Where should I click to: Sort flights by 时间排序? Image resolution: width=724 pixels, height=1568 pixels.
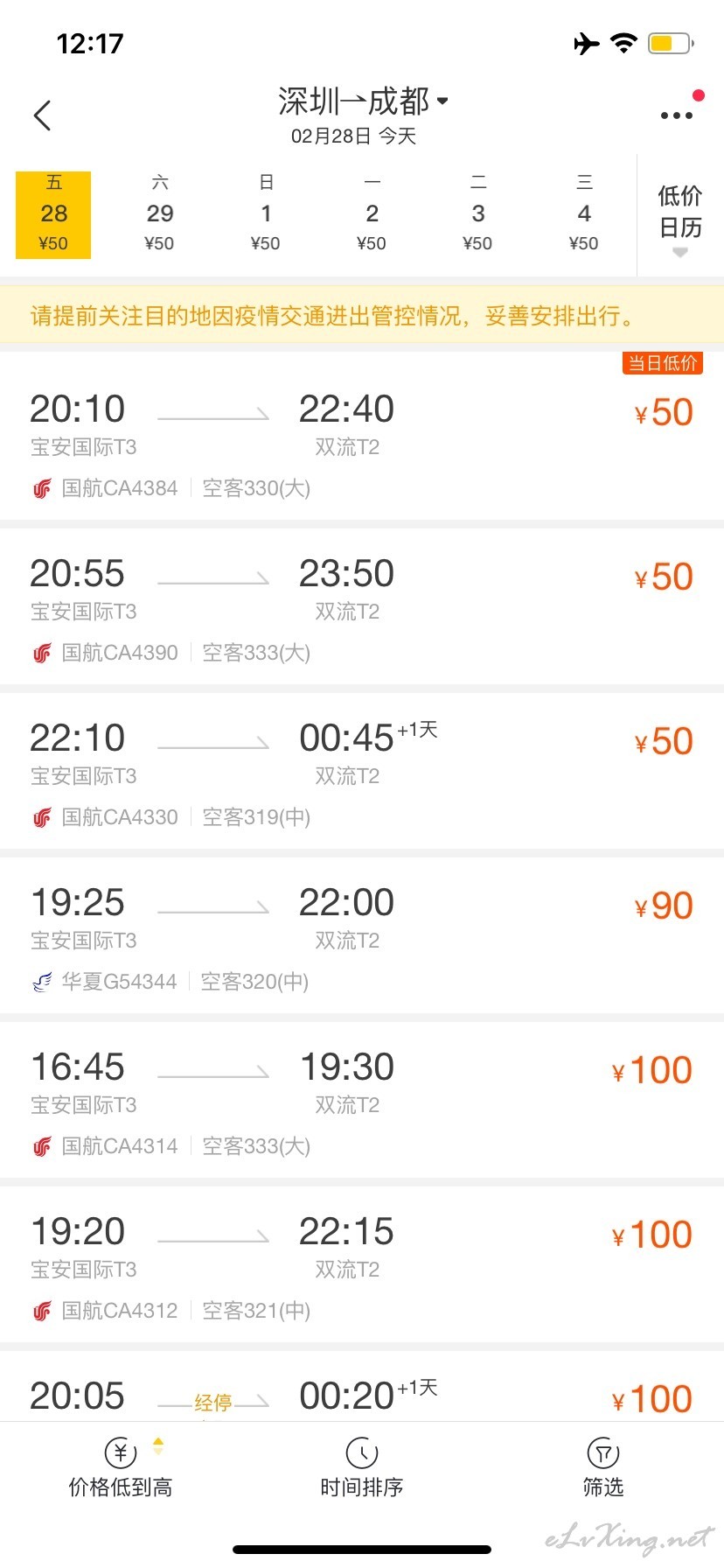click(x=362, y=1467)
